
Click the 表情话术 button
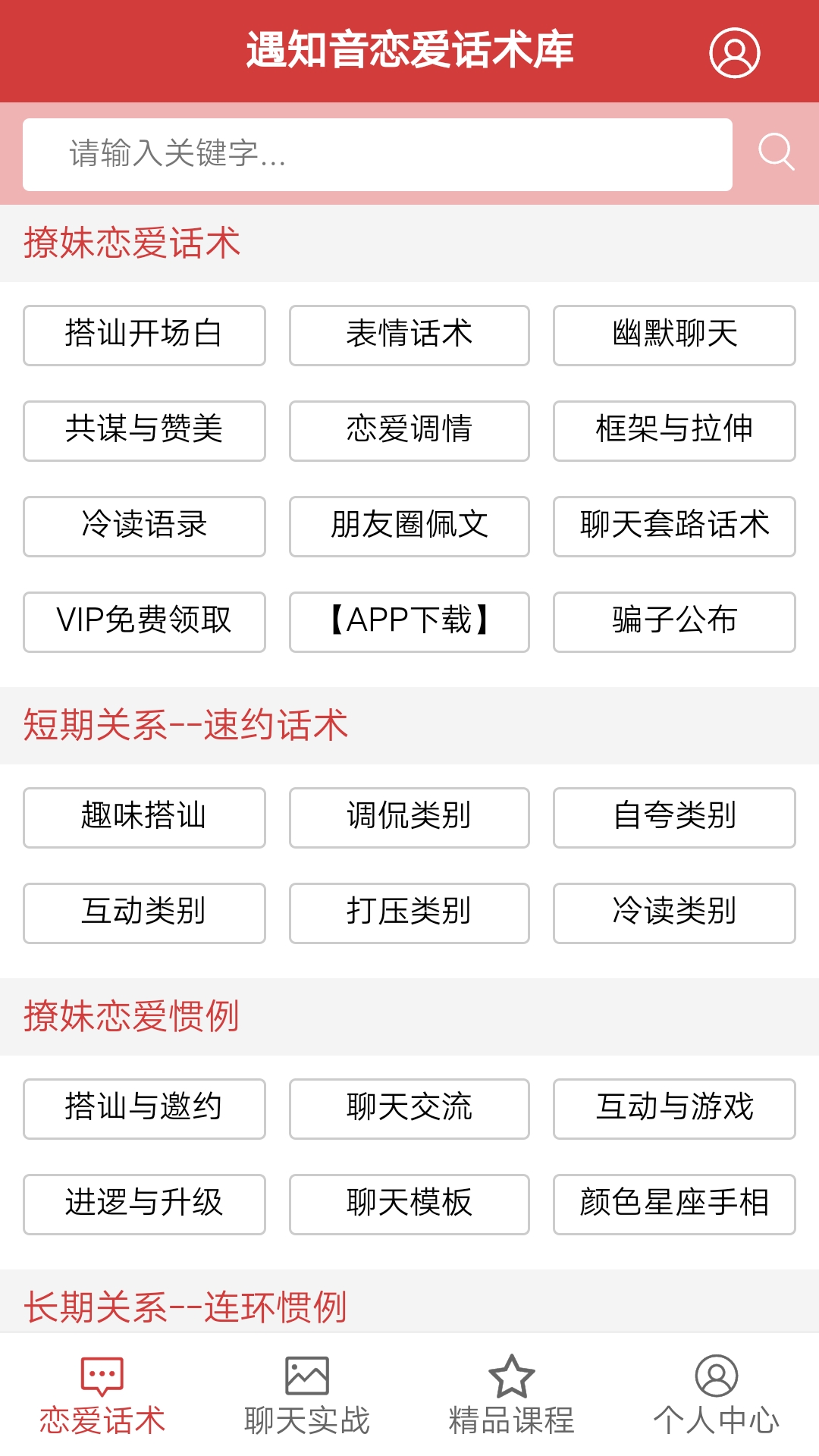[408, 334]
